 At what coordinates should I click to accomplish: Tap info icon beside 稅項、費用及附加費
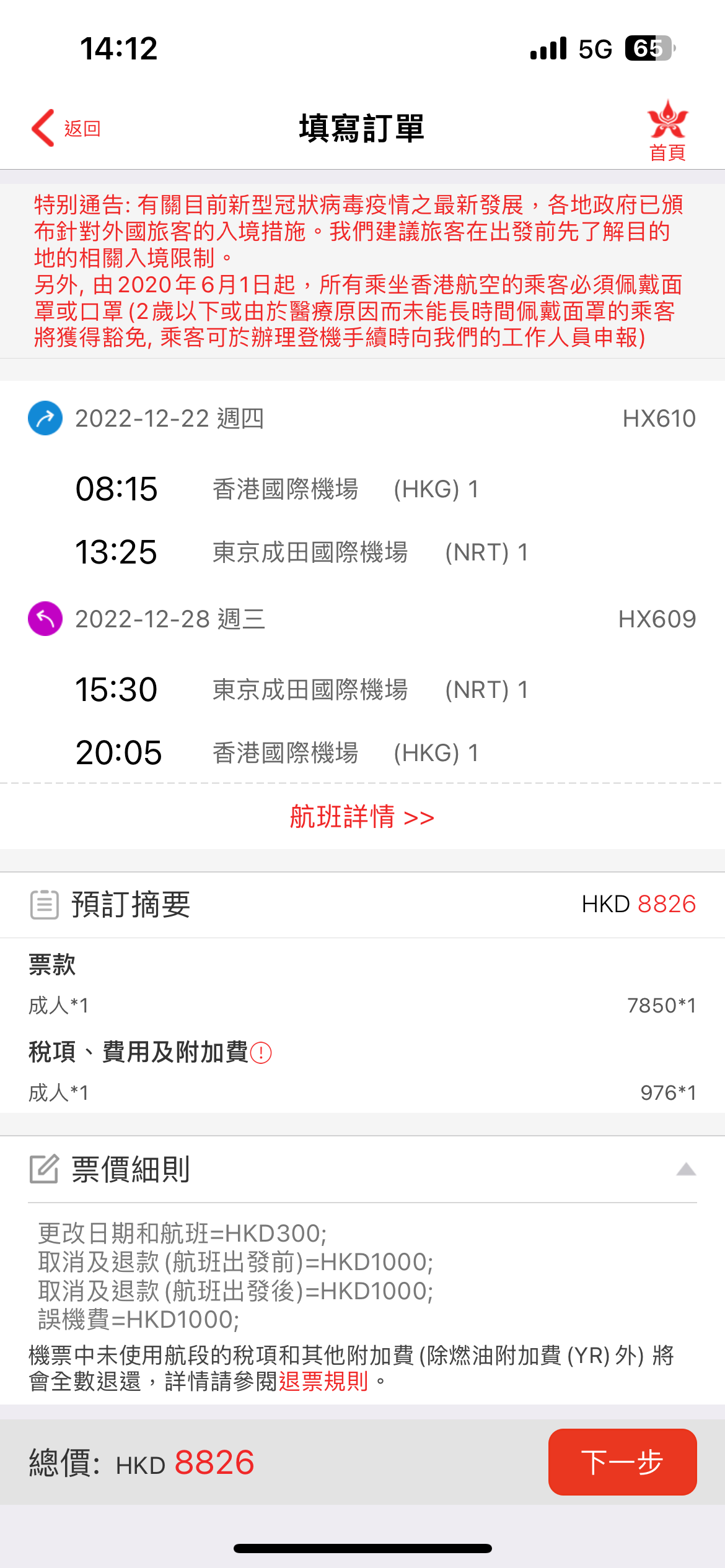[261, 1053]
